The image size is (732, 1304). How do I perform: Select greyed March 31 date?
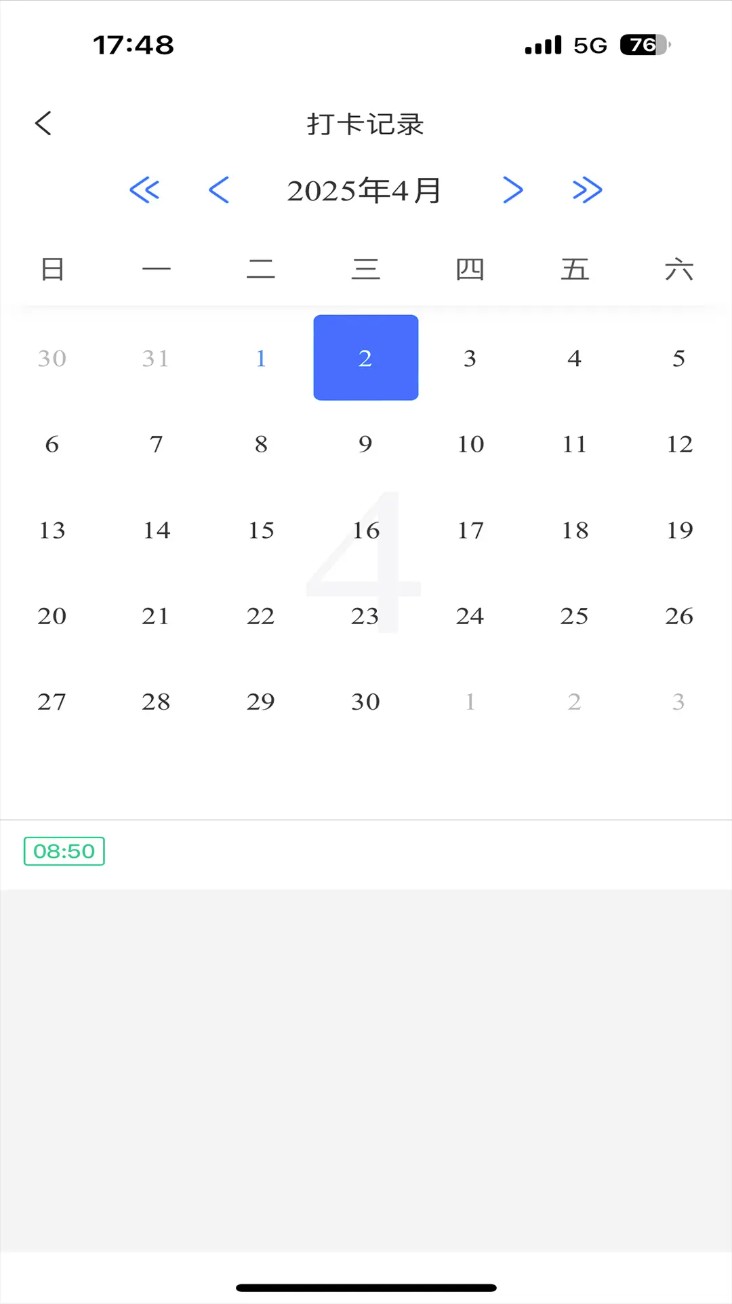click(156, 358)
